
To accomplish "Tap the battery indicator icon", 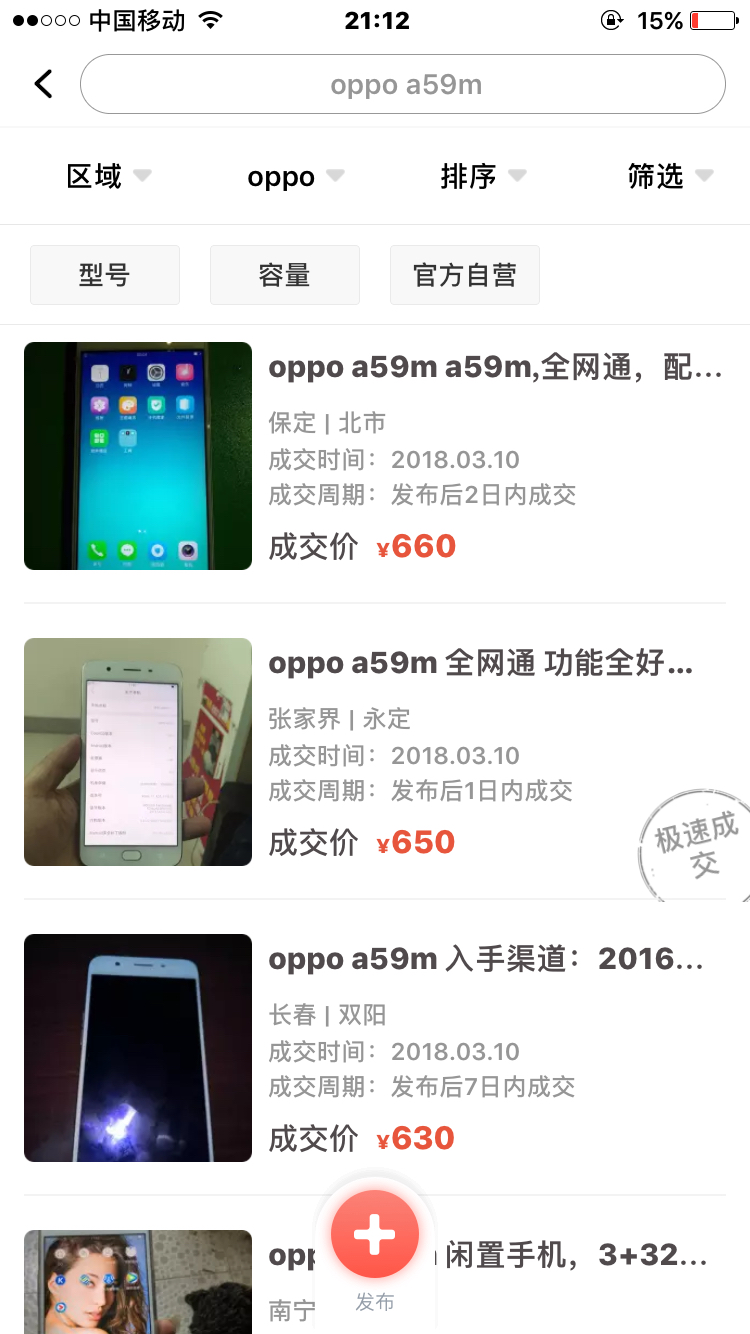I will (712, 19).
